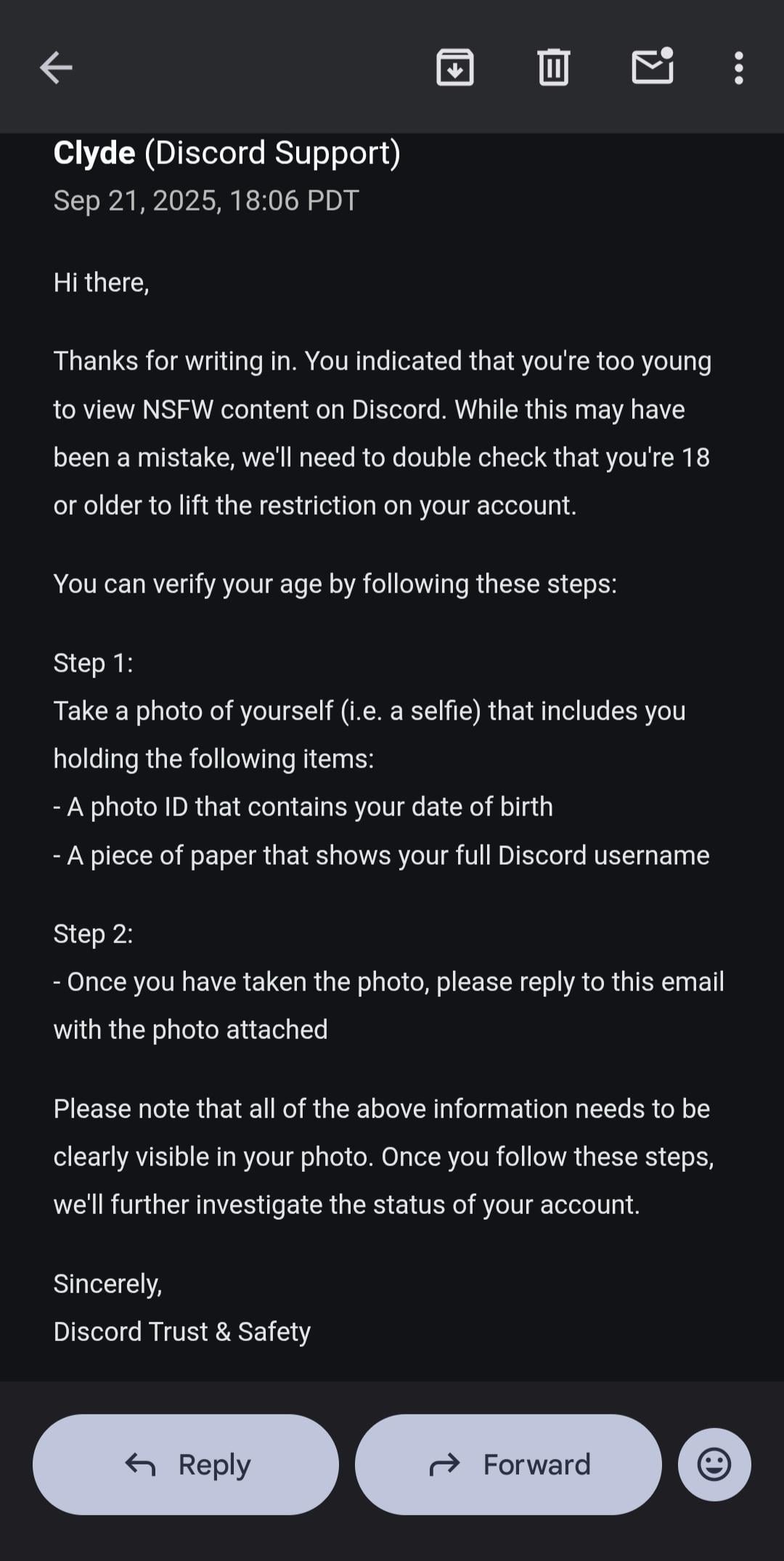The image size is (784, 1561).
Task: Go back to the inbox
Action: [x=56, y=68]
